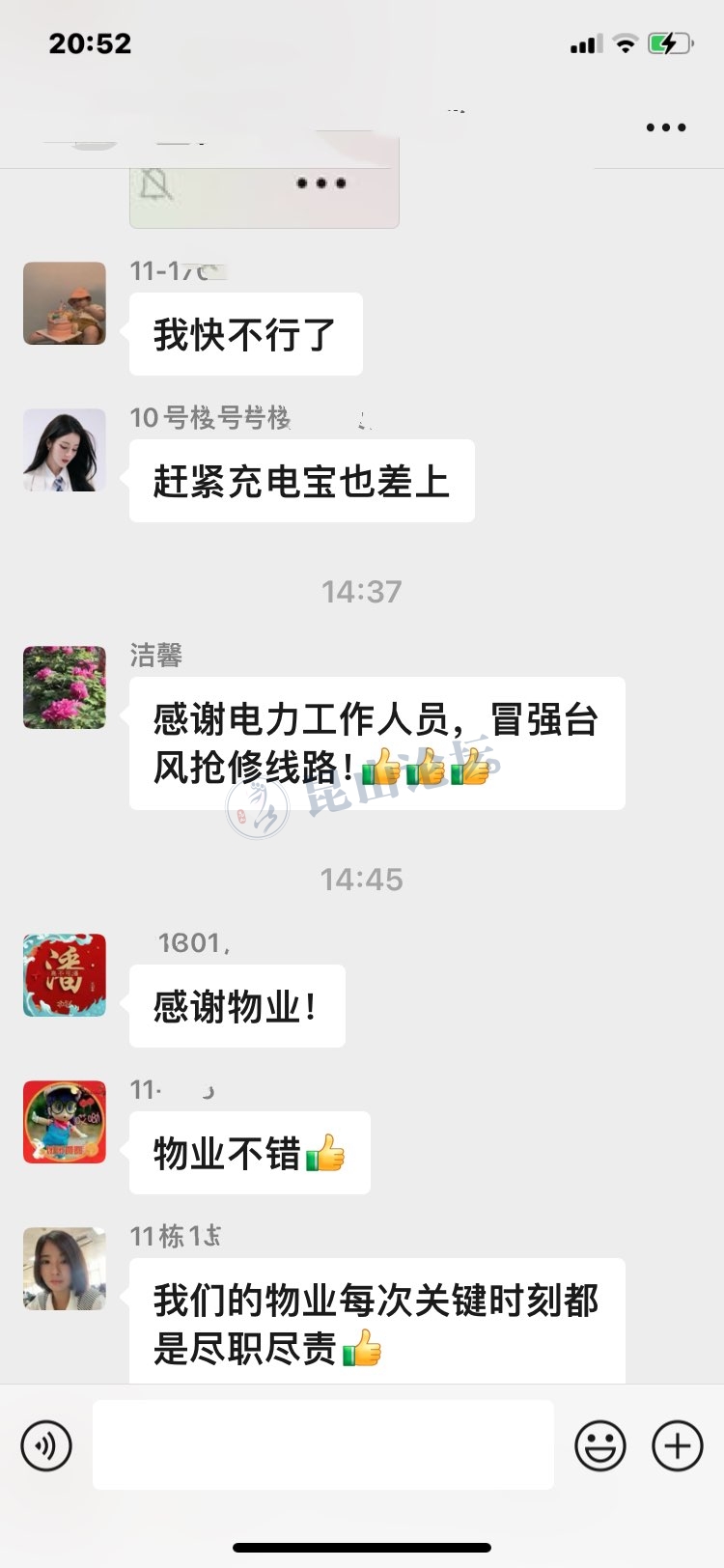The height and width of the screenshot is (1568, 724).
Task: Open avatar beside 赶紧充电宝也差上 message
Action: pos(65,450)
